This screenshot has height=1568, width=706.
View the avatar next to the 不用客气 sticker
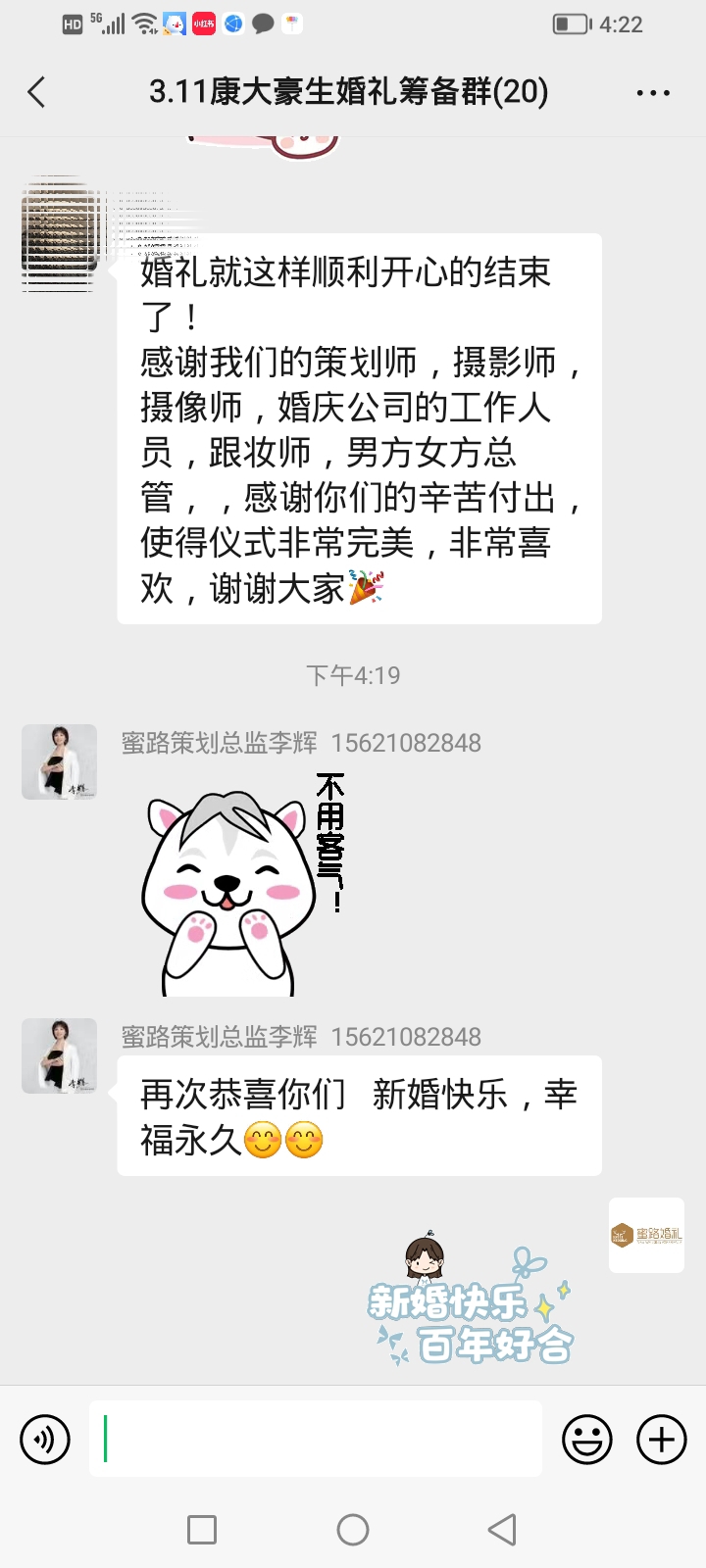pos(60,762)
